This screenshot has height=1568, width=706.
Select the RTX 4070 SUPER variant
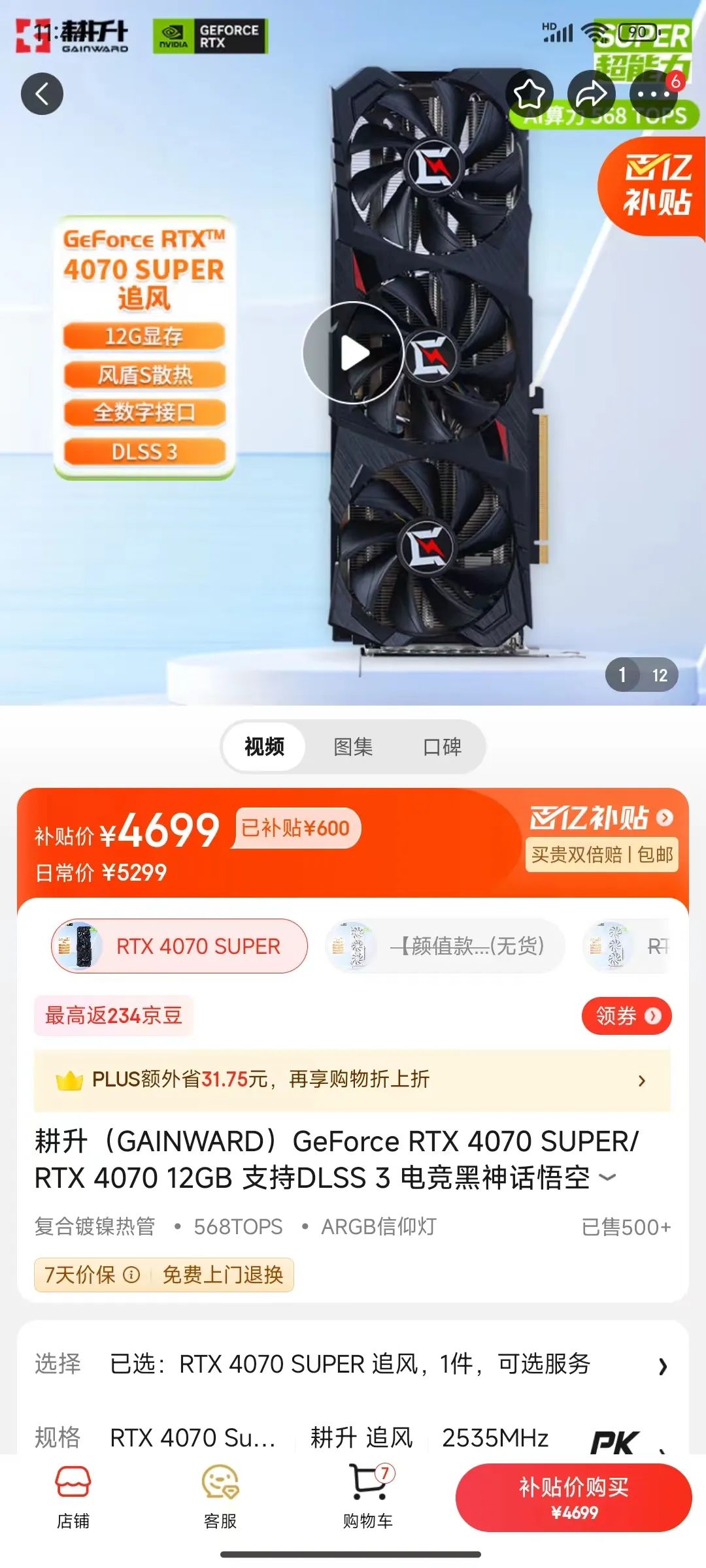(180, 946)
